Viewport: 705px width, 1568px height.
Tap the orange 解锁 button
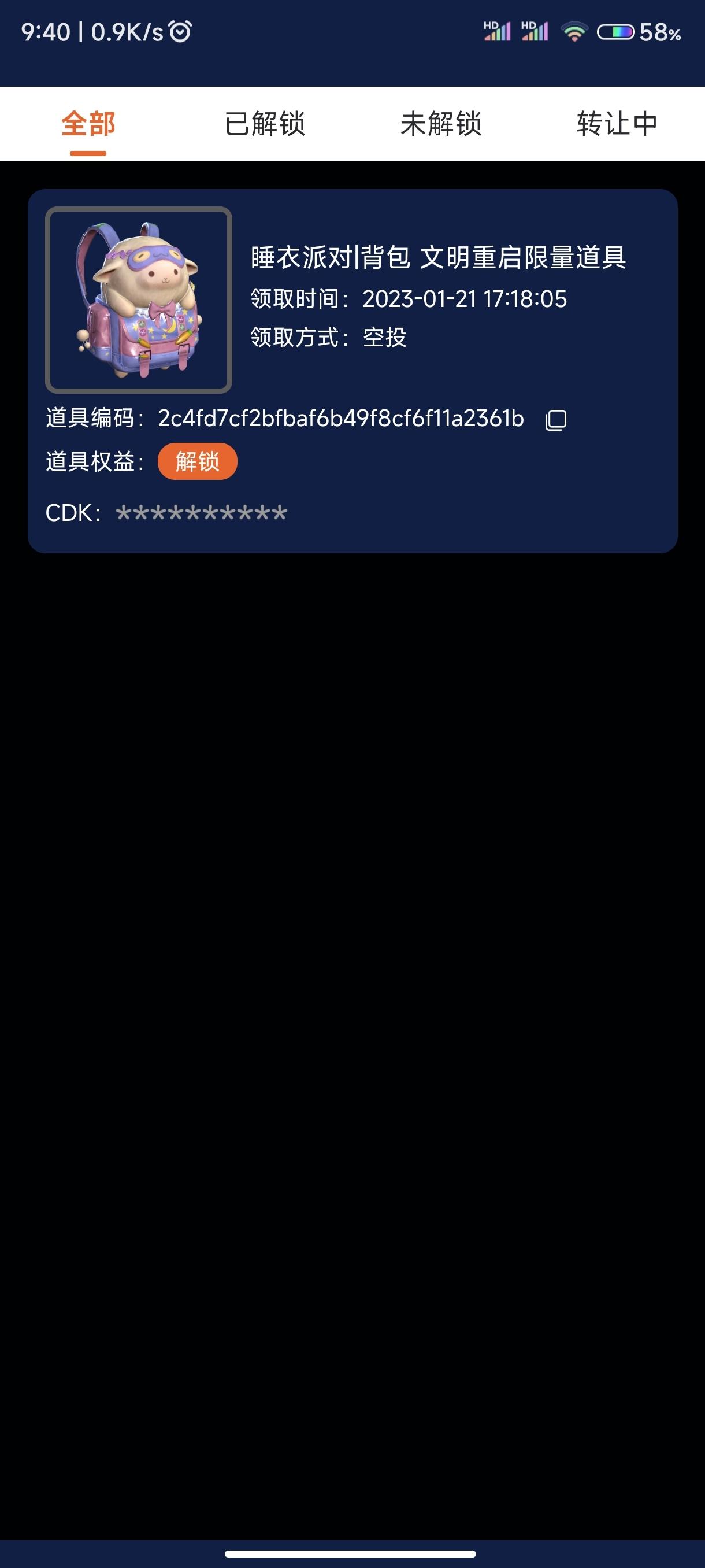click(x=197, y=461)
